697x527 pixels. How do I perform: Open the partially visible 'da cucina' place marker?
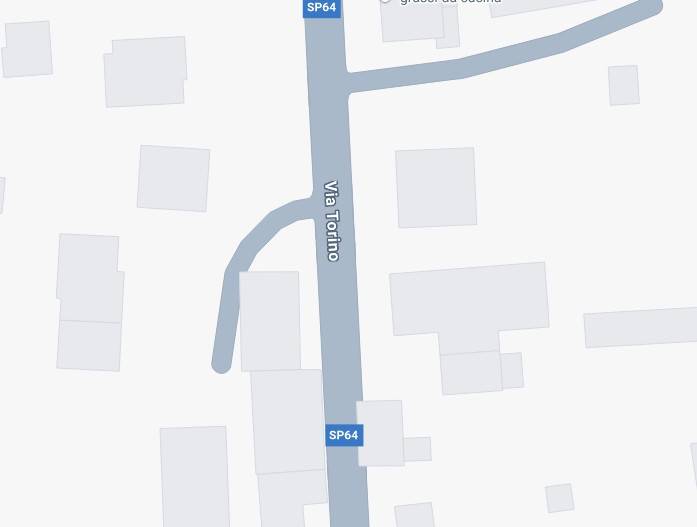point(386,1)
